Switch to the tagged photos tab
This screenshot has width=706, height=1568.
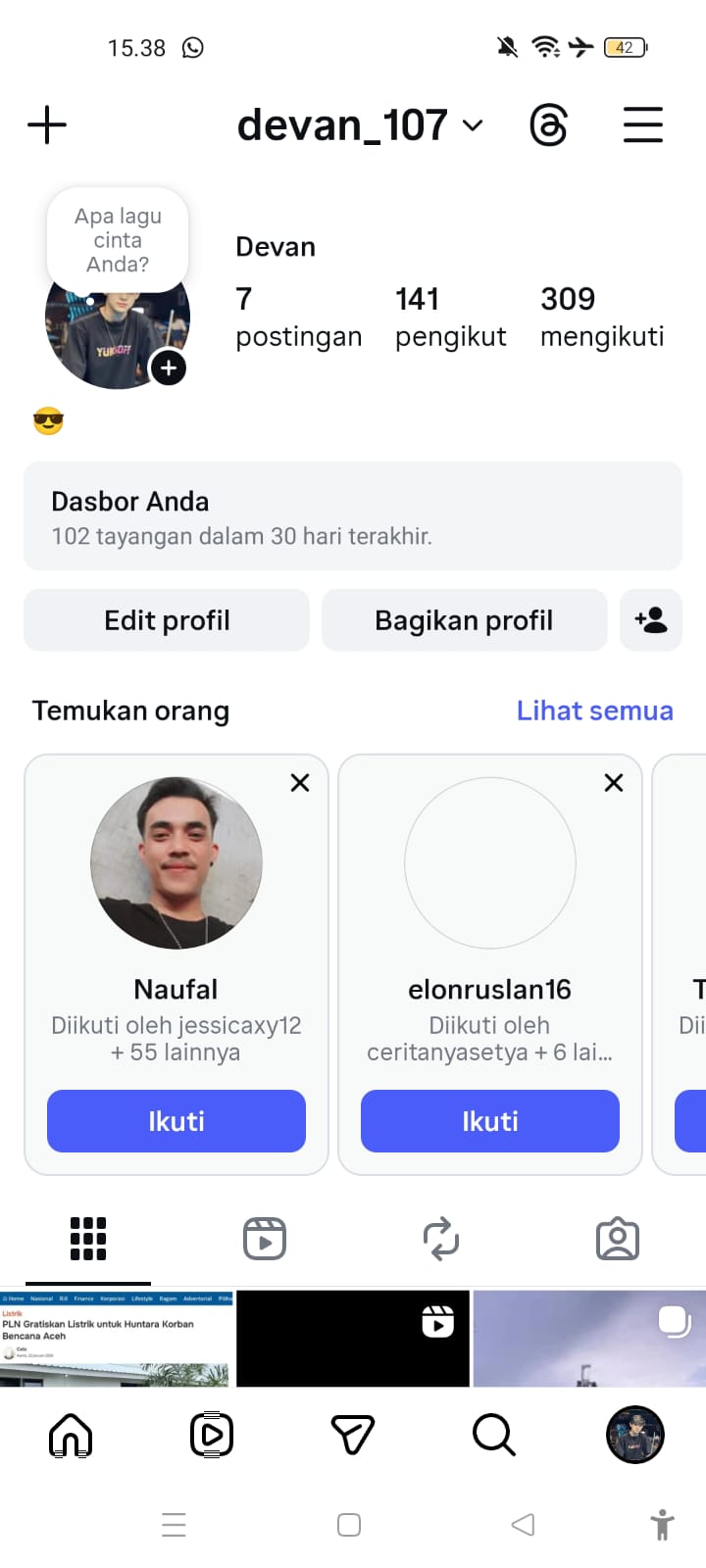pos(618,1239)
